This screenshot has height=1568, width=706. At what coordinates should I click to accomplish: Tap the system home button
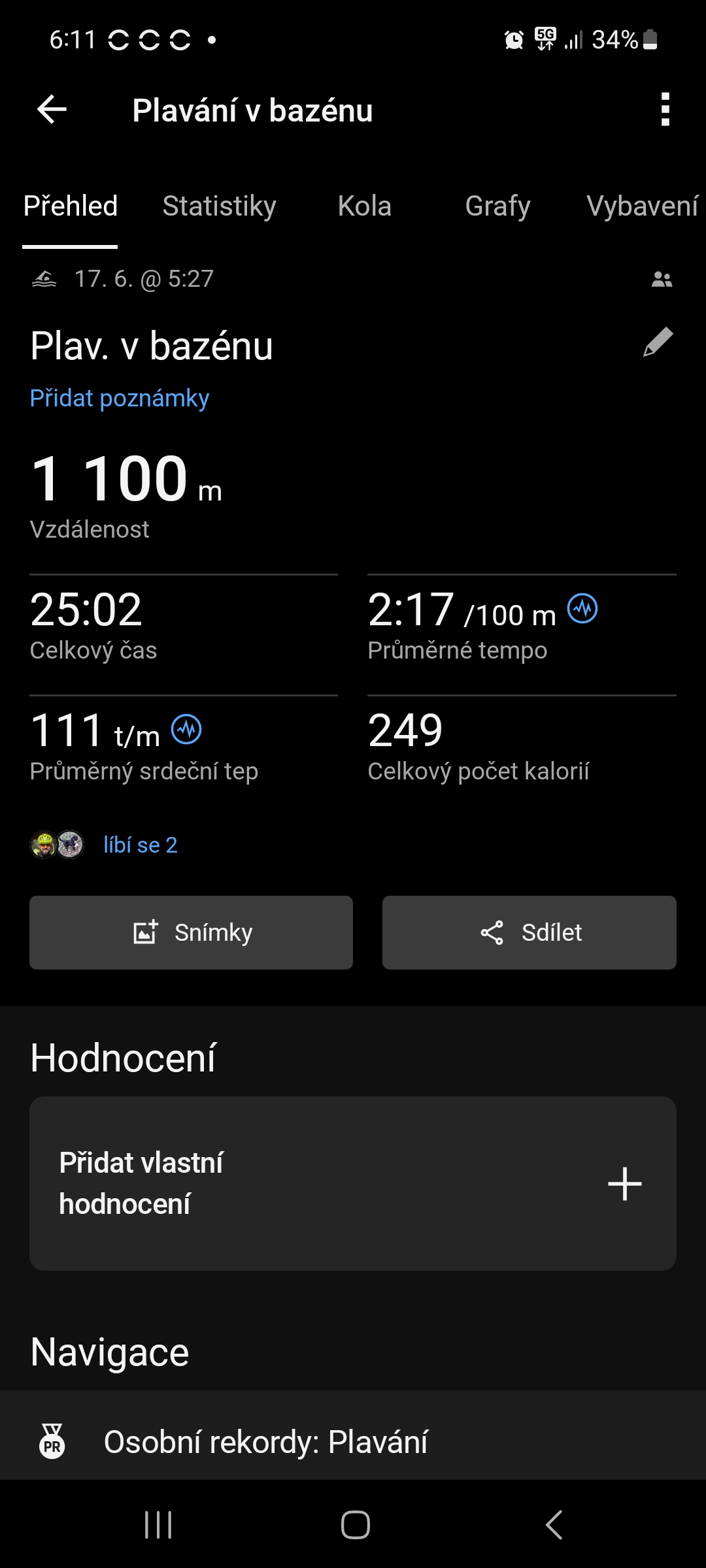point(355,1526)
